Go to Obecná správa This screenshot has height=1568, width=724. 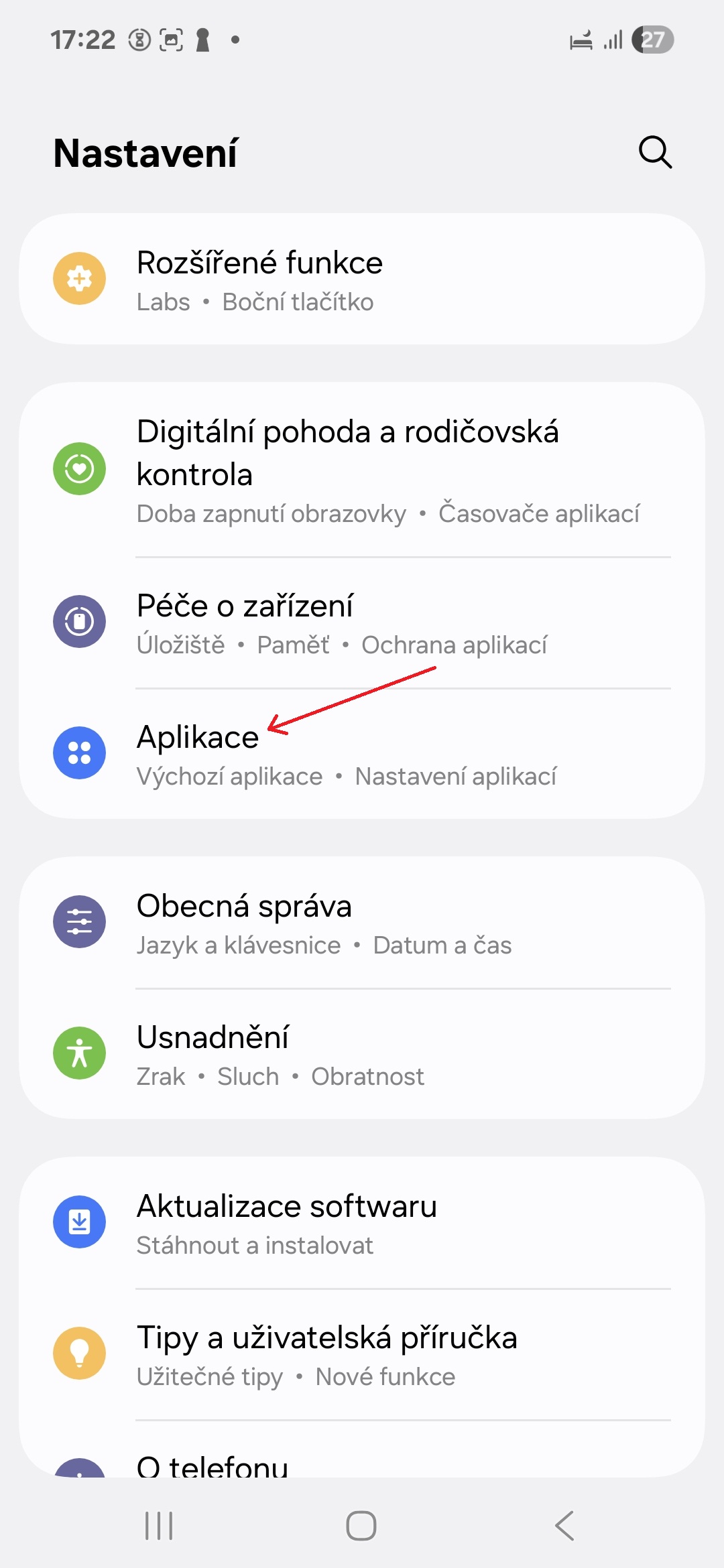tap(362, 923)
